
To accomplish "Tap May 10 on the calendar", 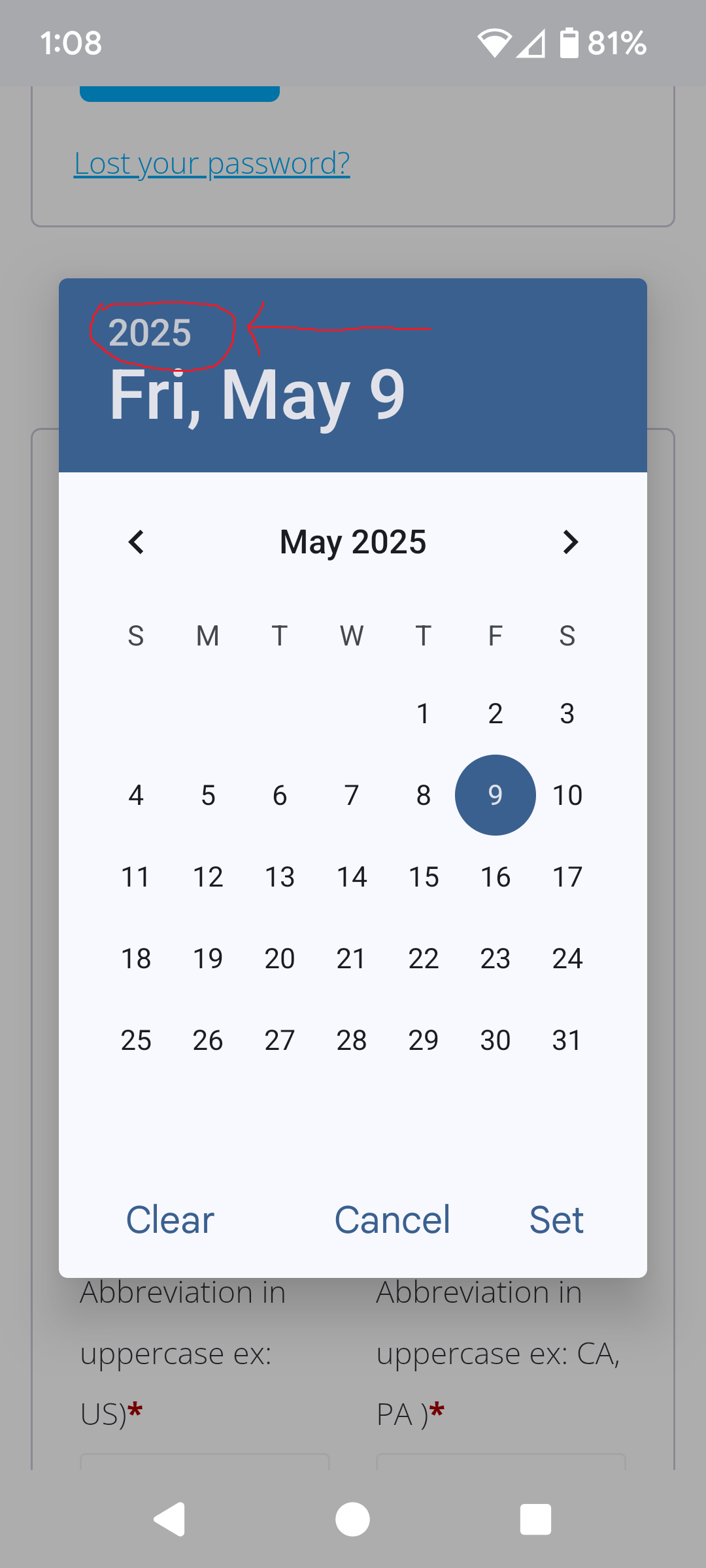I will 567,795.
